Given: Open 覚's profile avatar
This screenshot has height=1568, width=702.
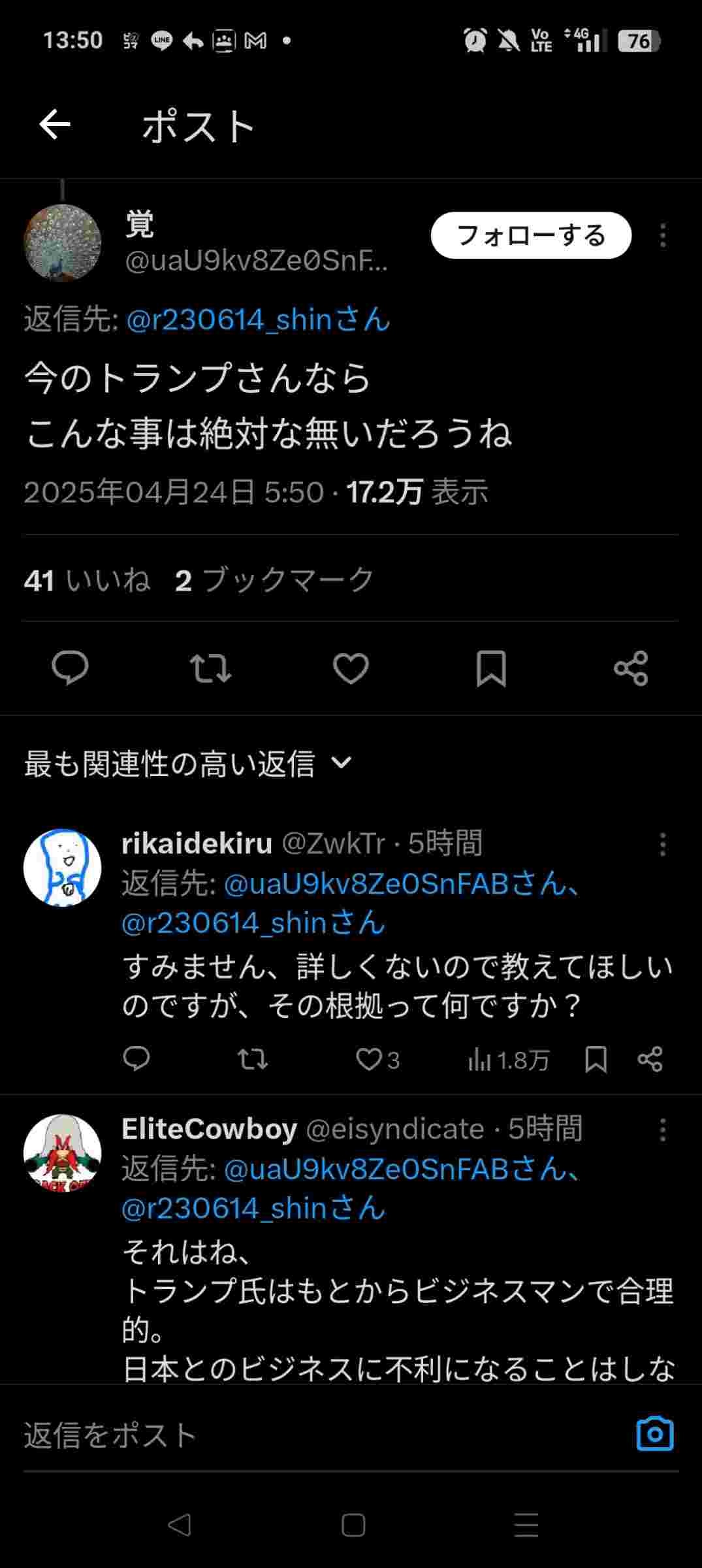Looking at the screenshot, I should 62,242.
